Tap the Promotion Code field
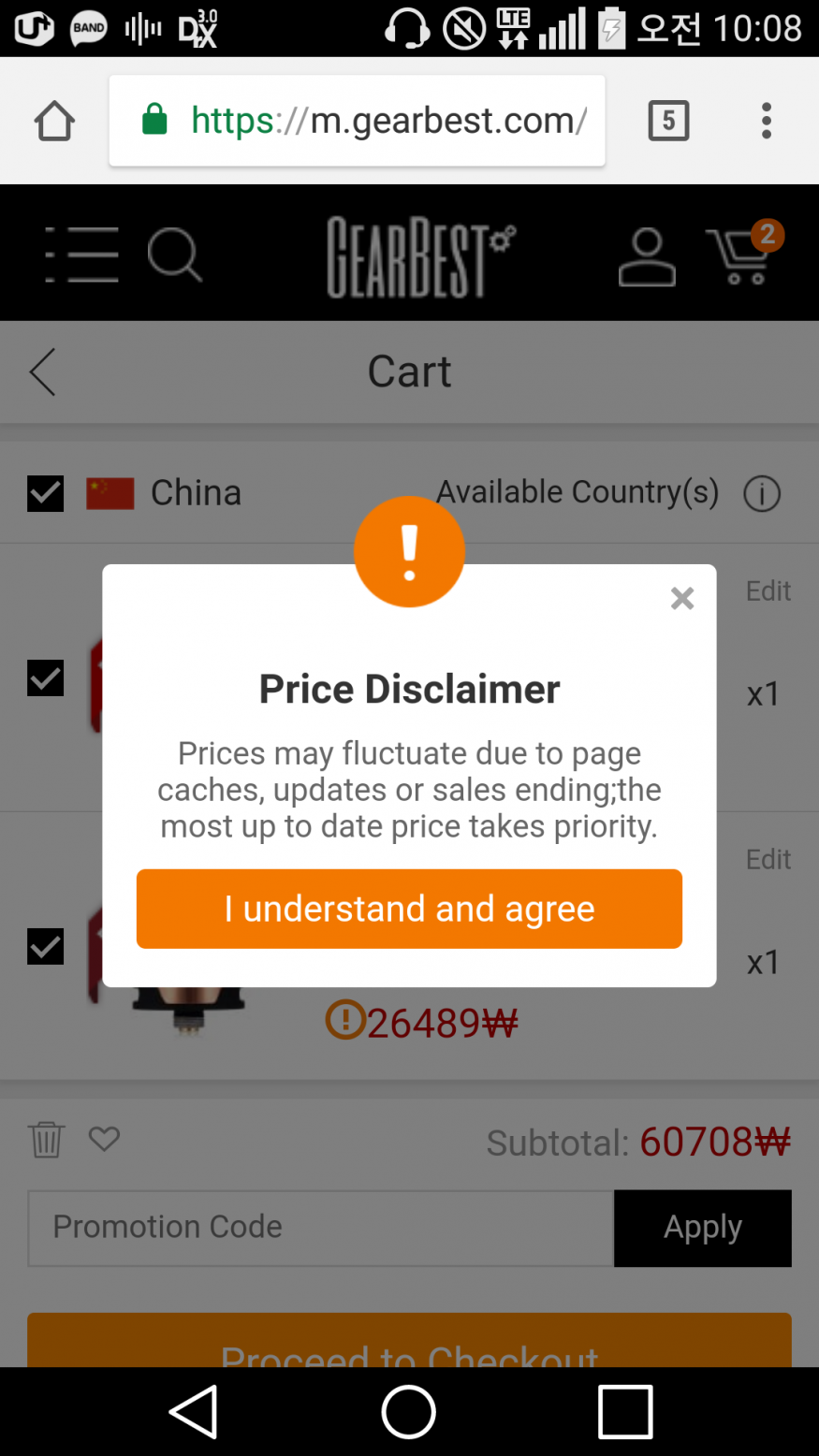The image size is (819, 1456). pos(320,1227)
